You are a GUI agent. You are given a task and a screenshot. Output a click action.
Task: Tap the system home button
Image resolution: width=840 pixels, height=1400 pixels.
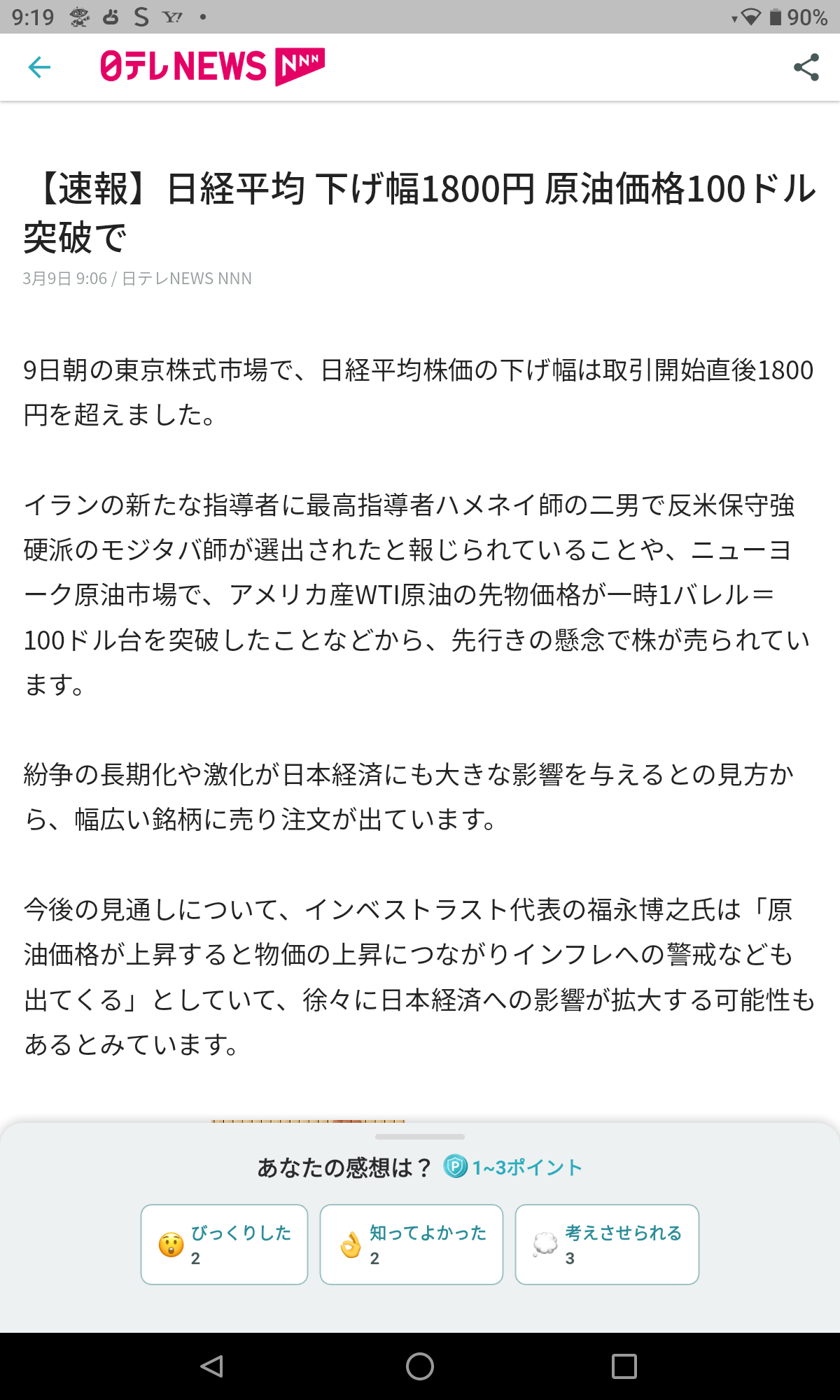pos(419,1366)
